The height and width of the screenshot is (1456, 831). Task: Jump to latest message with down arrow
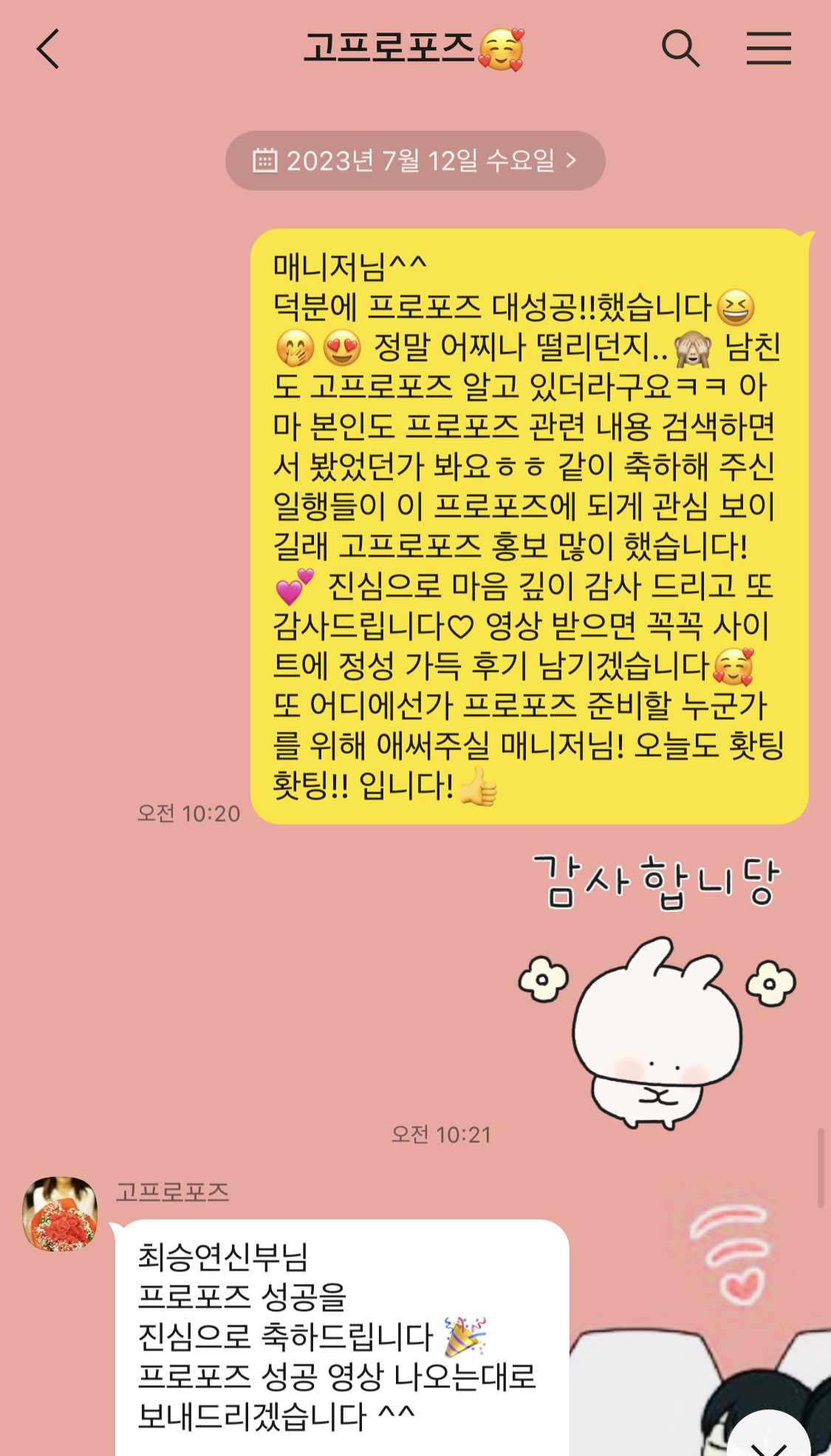pyautogui.click(x=768, y=1436)
